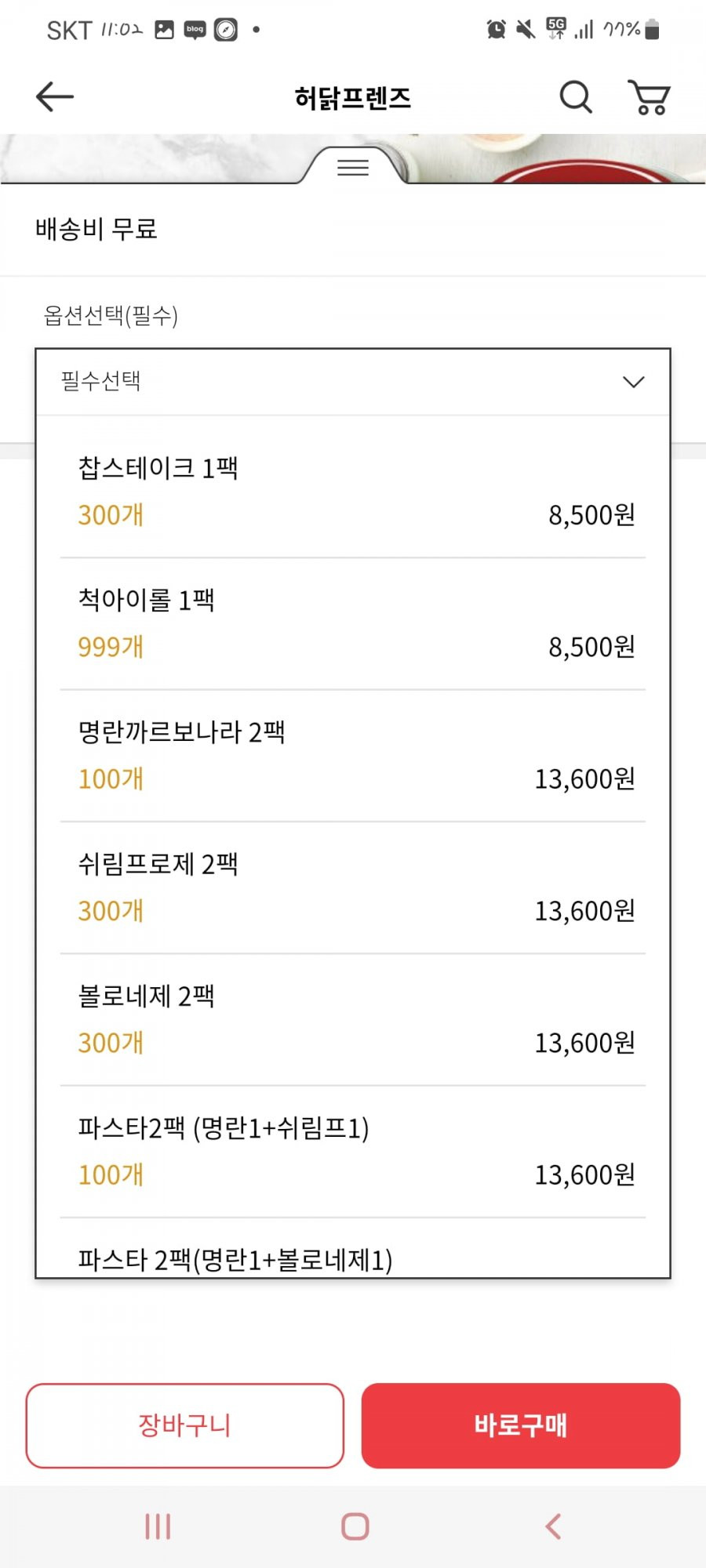
Task: Open the search magnifier icon
Action: [x=576, y=97]
